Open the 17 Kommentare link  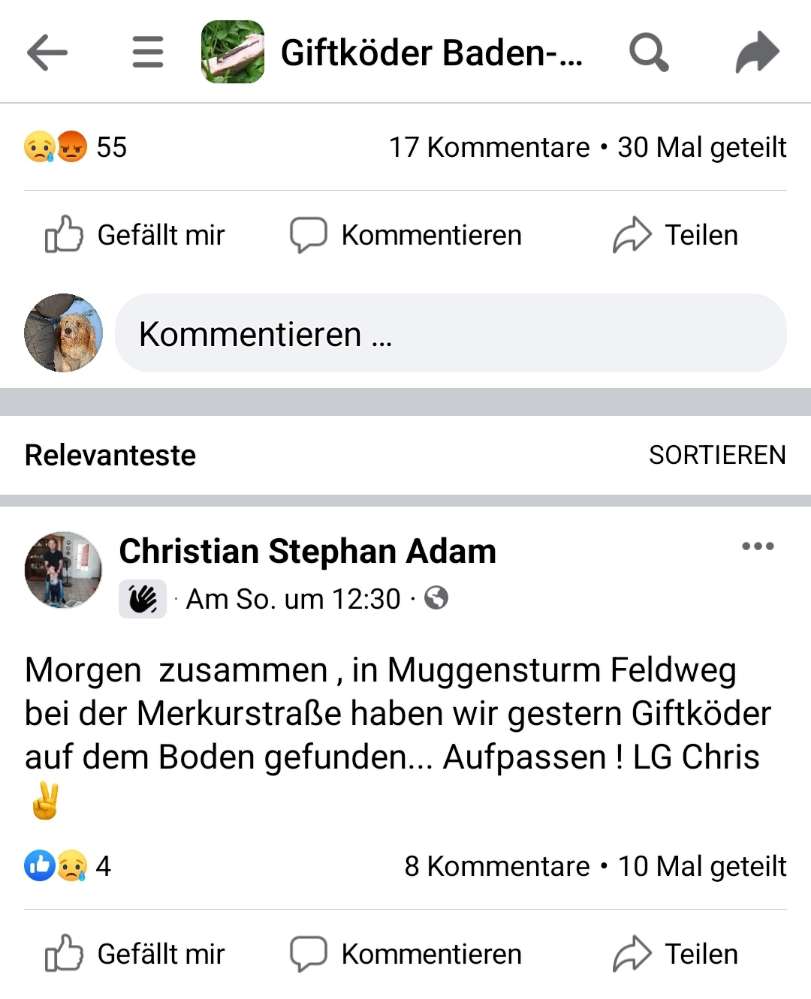pyautogui.click(x=487, y=146)
